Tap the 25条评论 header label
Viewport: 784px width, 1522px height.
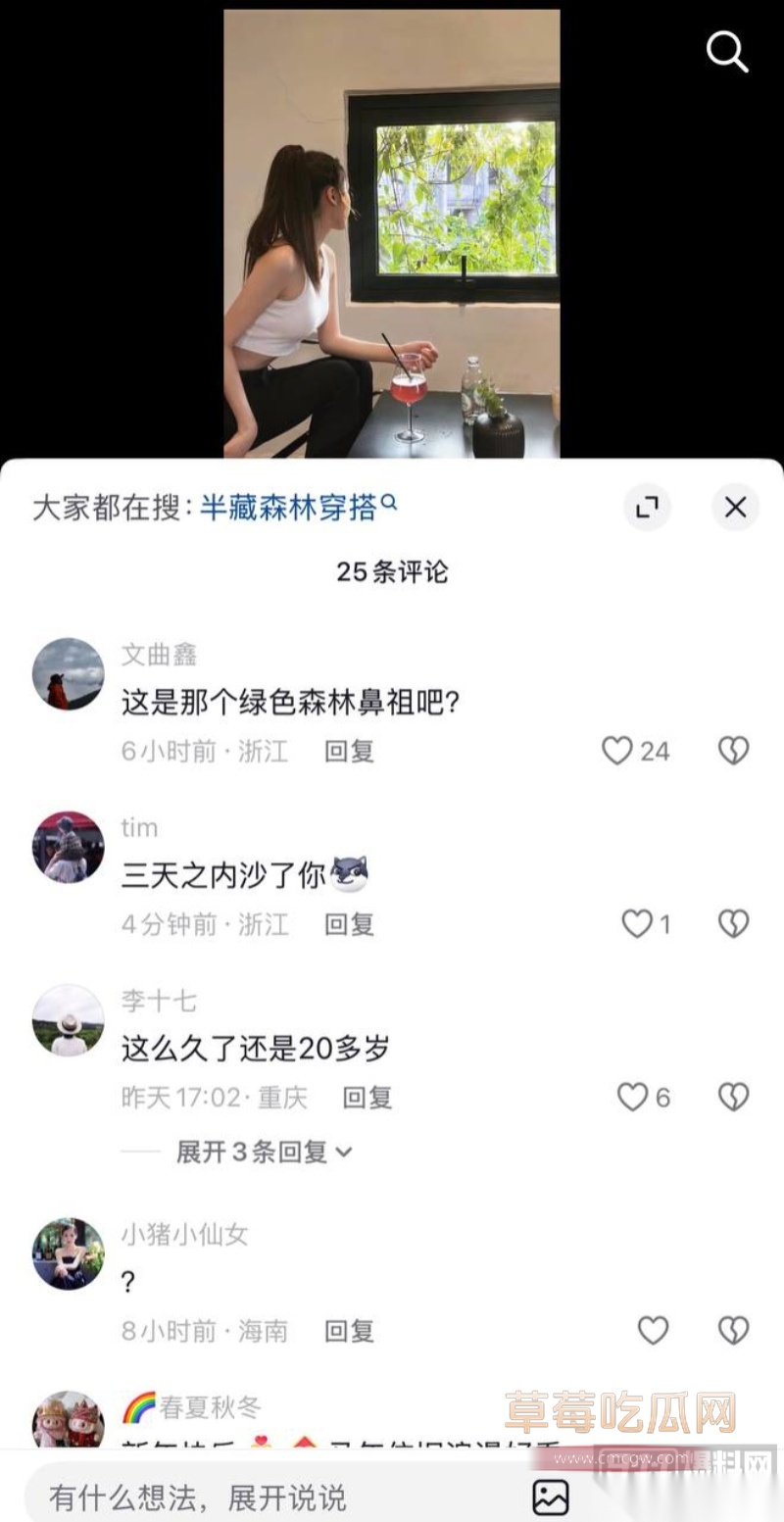pyautogui.click(x=392, y=572)
